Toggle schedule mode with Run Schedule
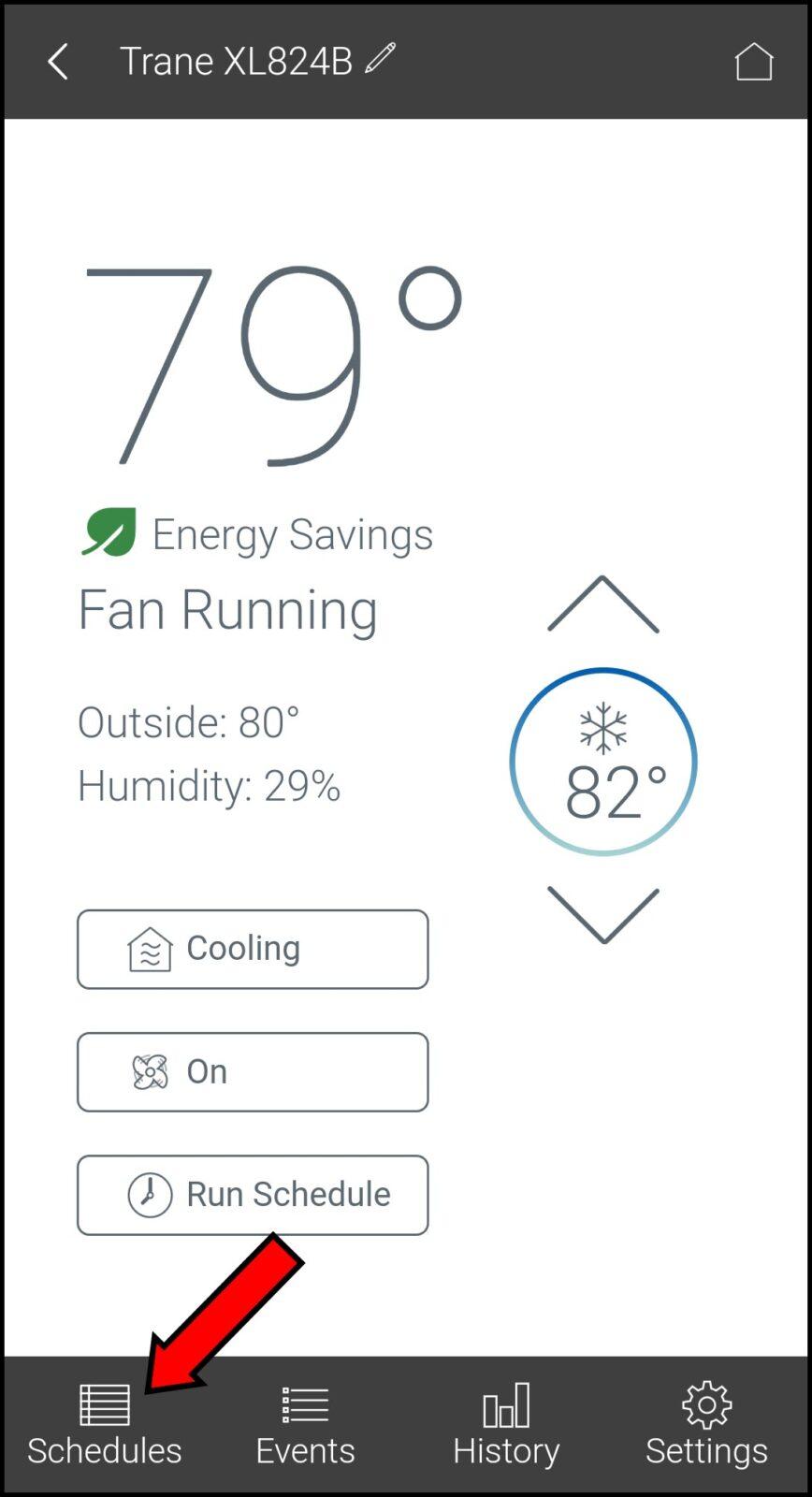The height and width of the screenshot is (1497, 812). 253,1195
